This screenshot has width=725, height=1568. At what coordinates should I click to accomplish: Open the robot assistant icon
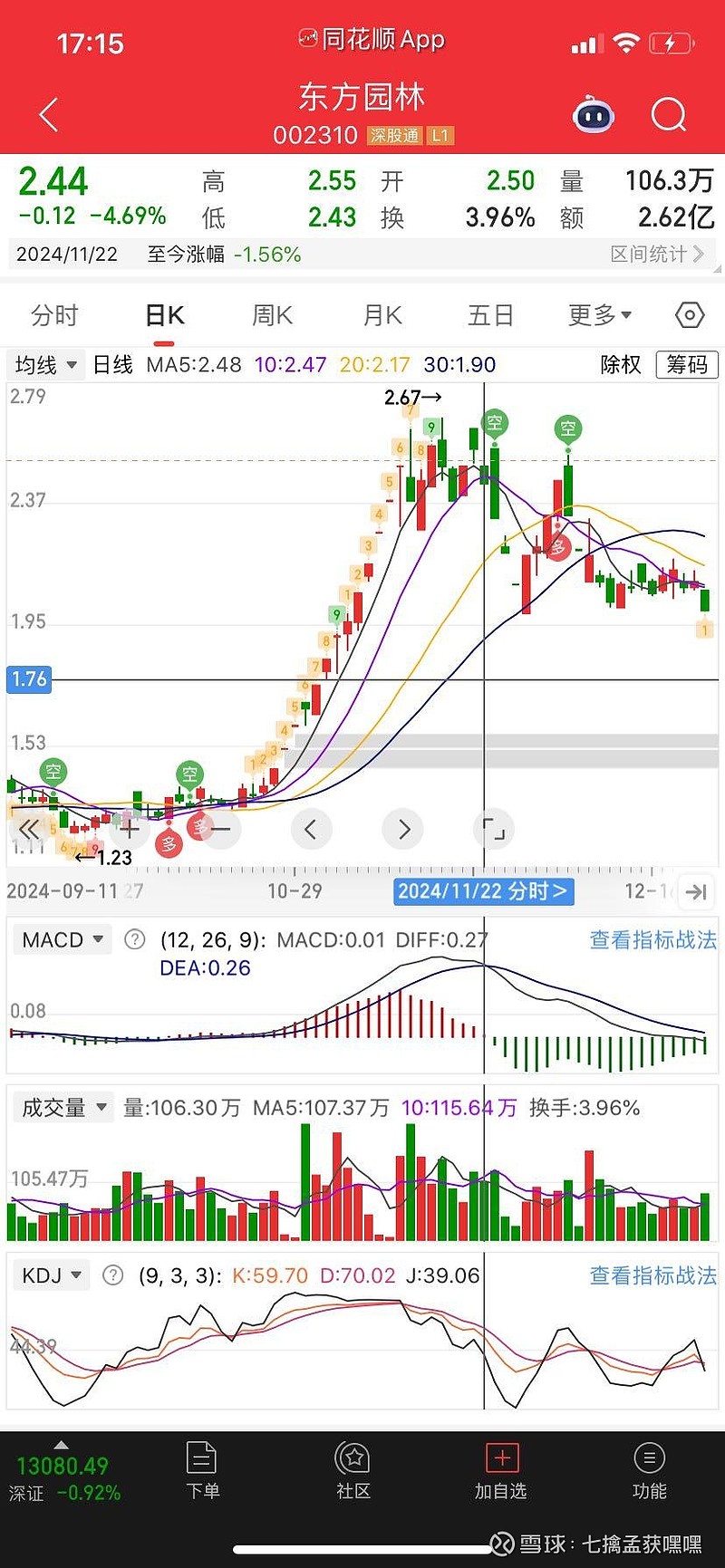click(x=594, y=115)
